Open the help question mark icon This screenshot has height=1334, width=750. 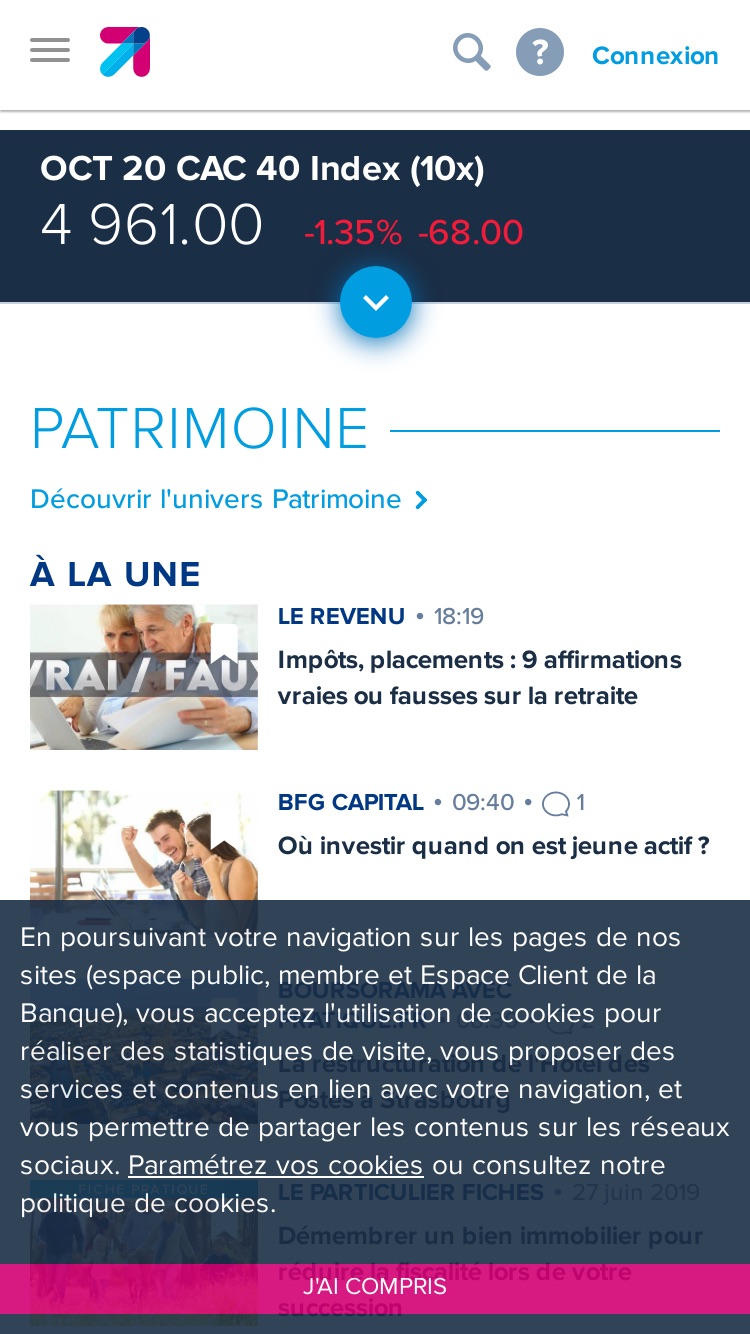pyautogui.click(x=540, y=52)
